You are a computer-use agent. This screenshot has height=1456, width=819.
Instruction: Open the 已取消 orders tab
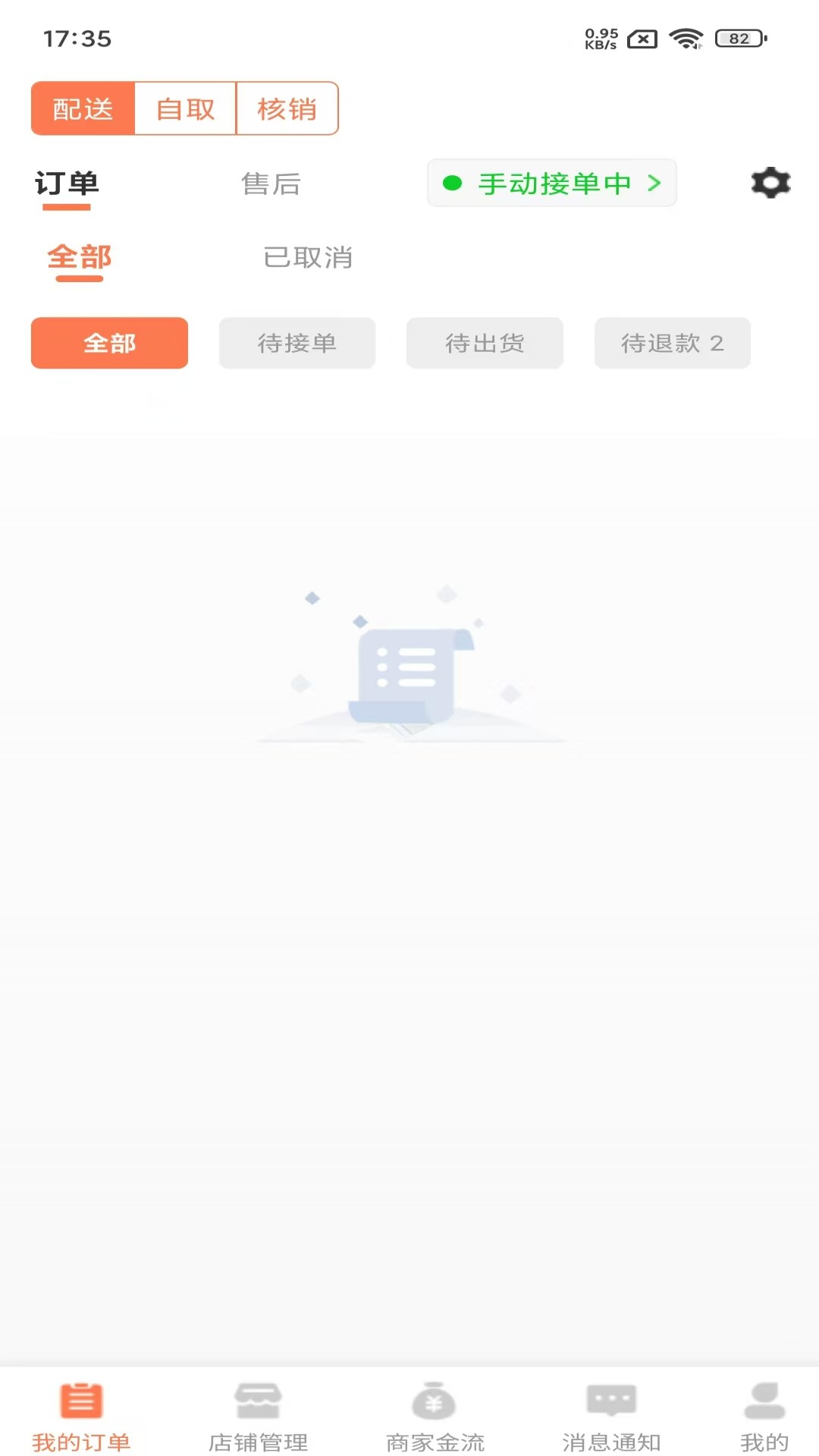tap(309, 258)
